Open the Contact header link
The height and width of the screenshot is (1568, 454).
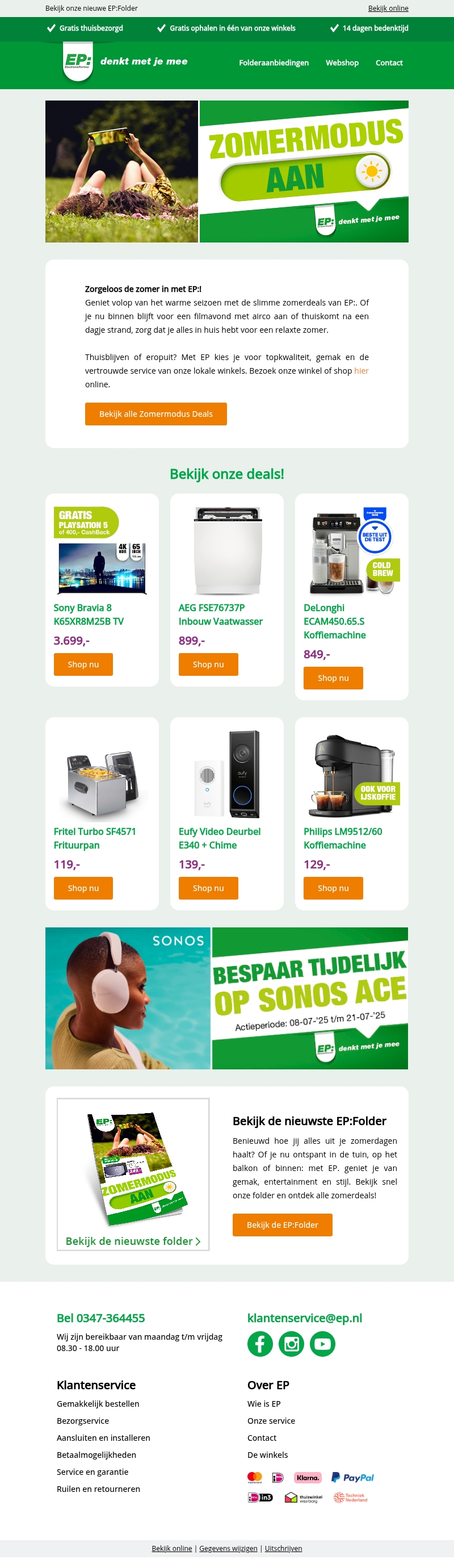tap(388, 62)
